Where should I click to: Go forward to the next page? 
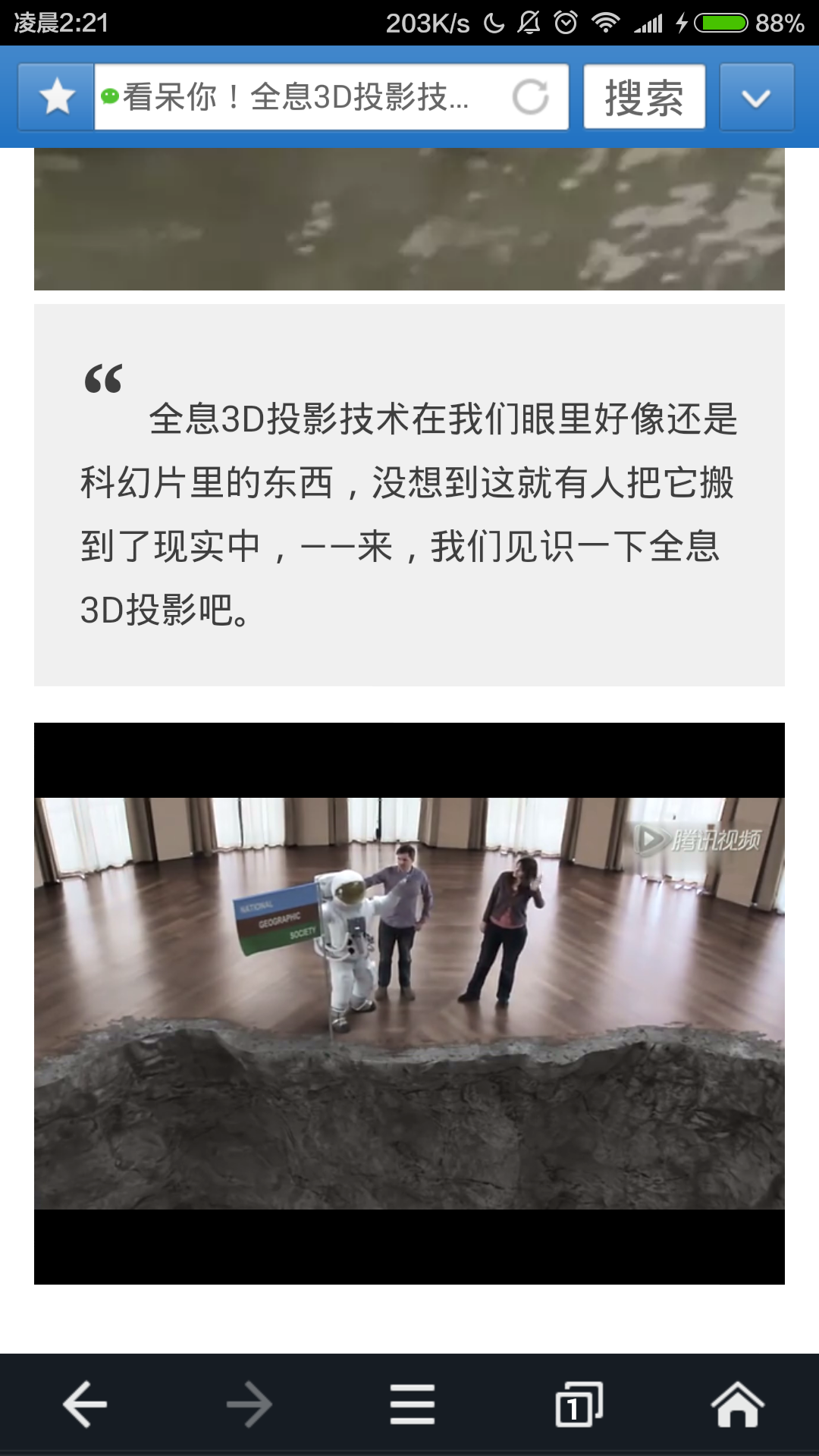point(249,1404)
